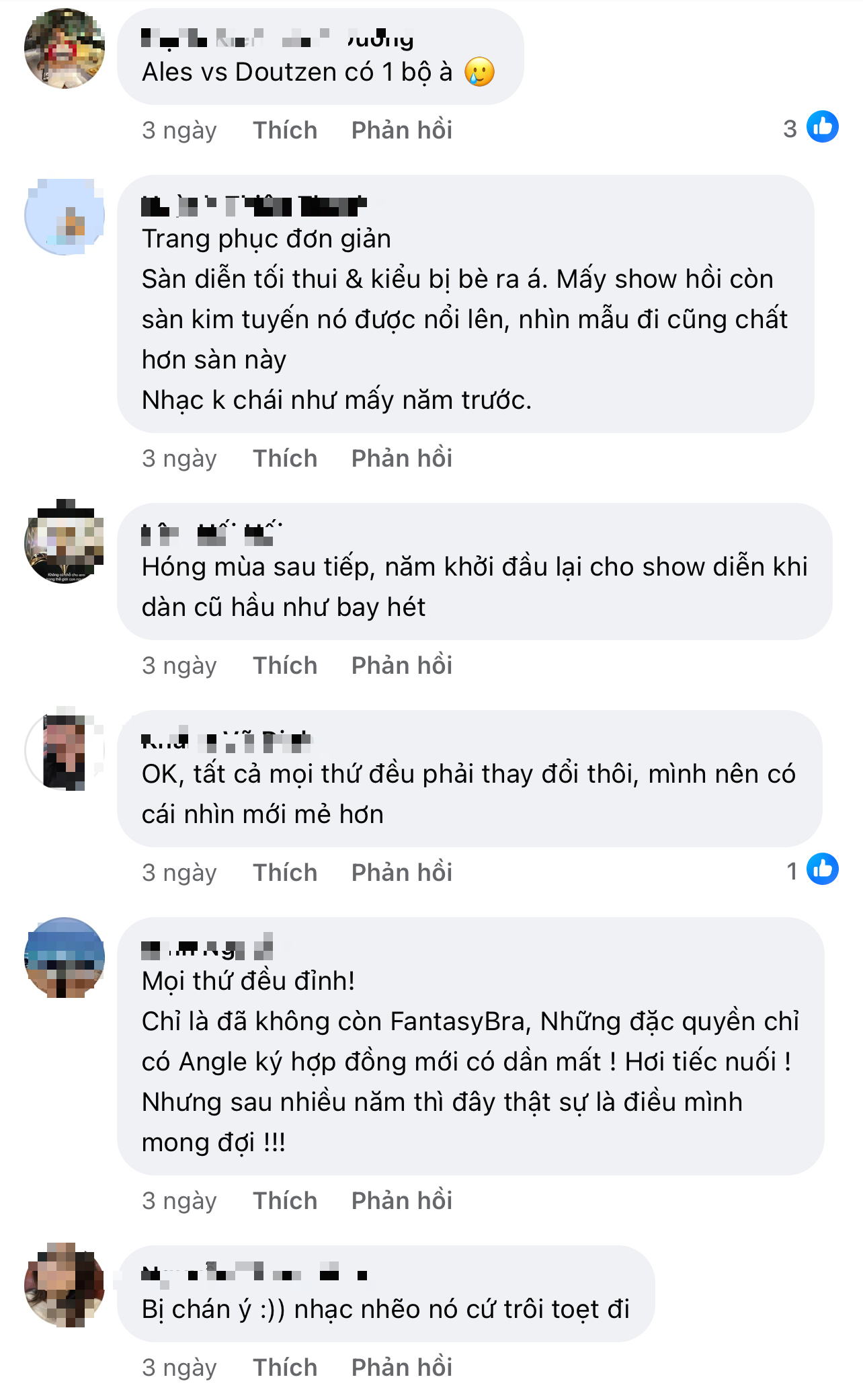The image size is (863, 1400).
Task: Like the 'Bị chán ý' comment
Action: tap(285, 1367)
